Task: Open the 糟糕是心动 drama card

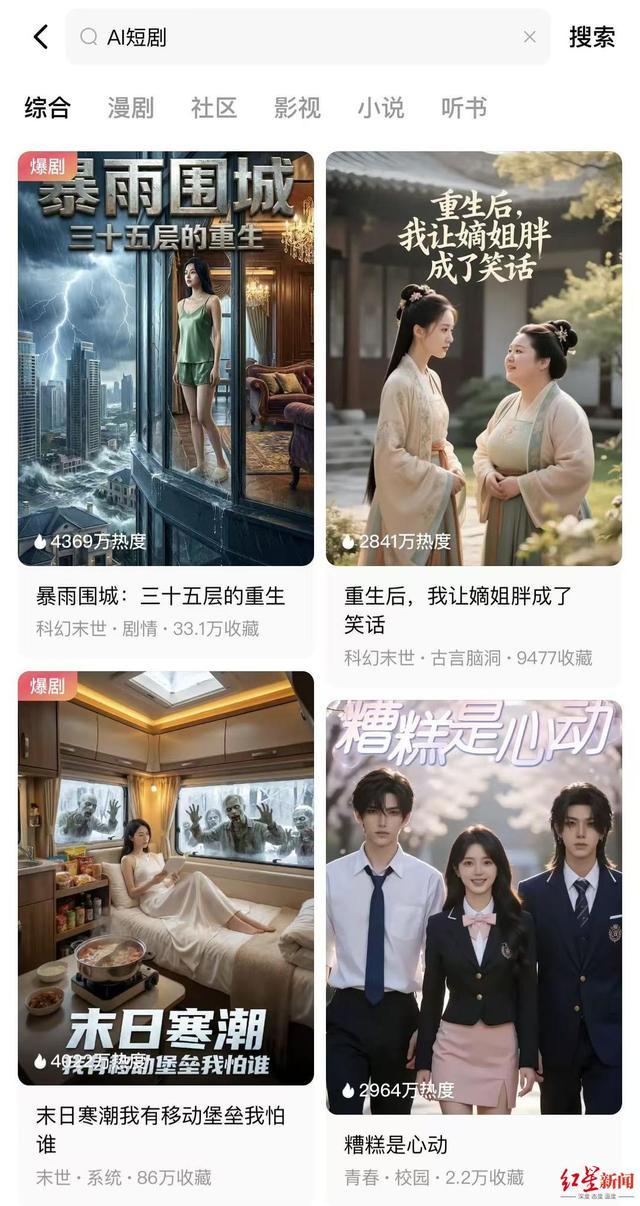Action: click(x=474, y=908)
